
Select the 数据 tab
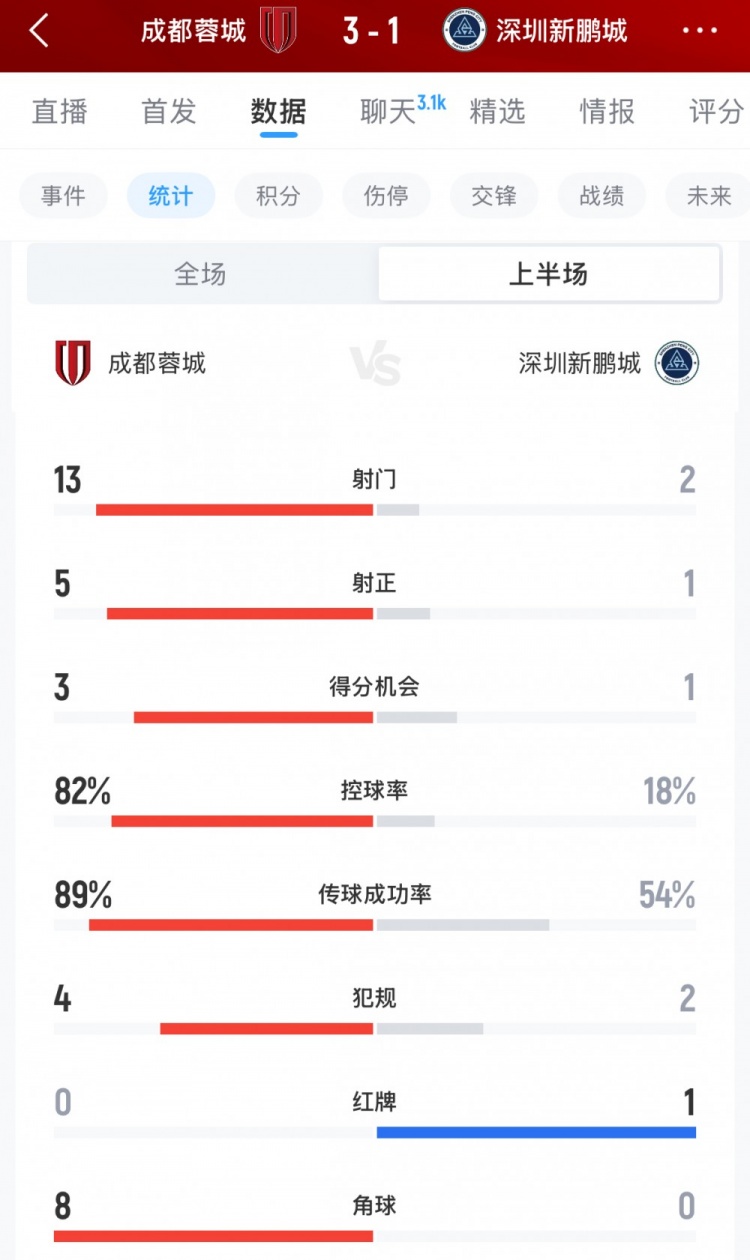point(278,111)
